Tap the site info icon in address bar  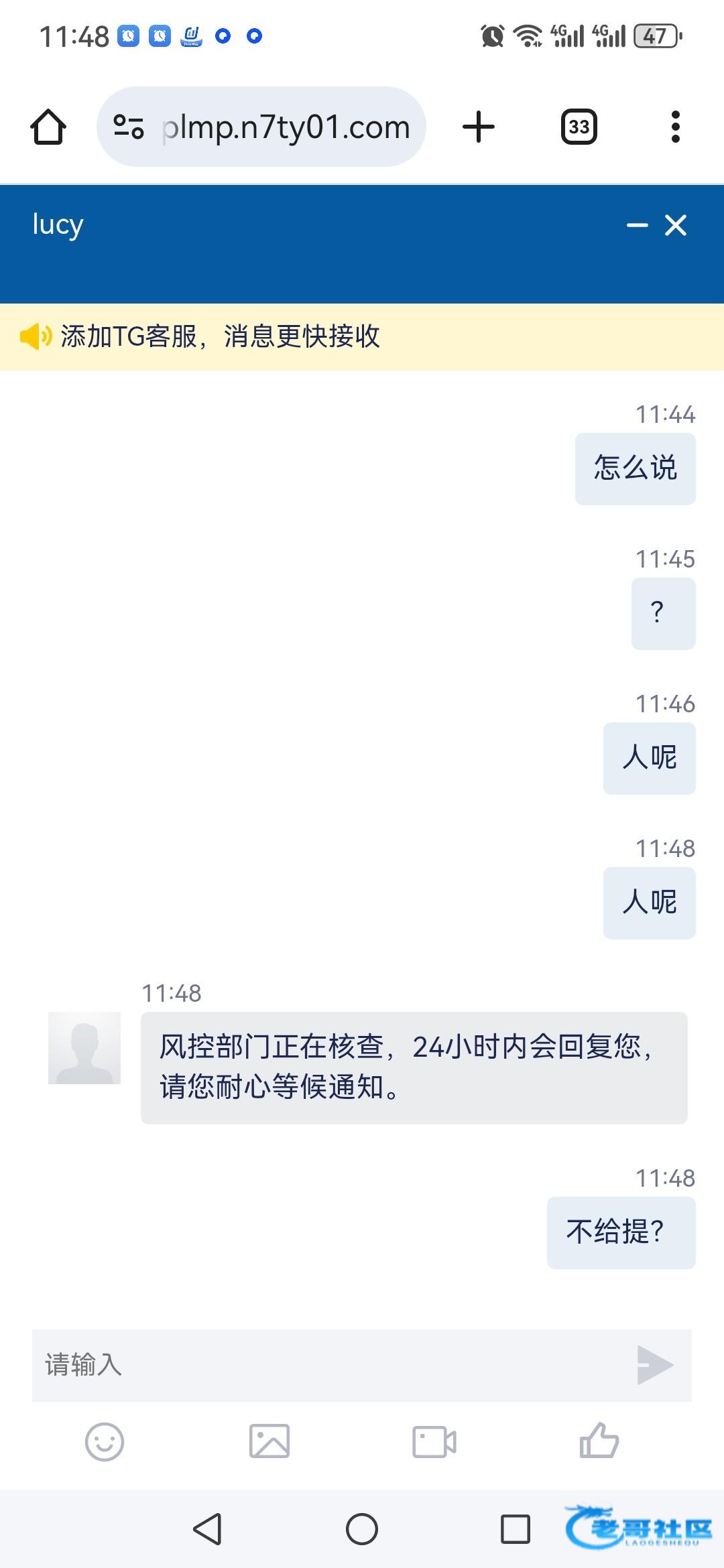128,127
